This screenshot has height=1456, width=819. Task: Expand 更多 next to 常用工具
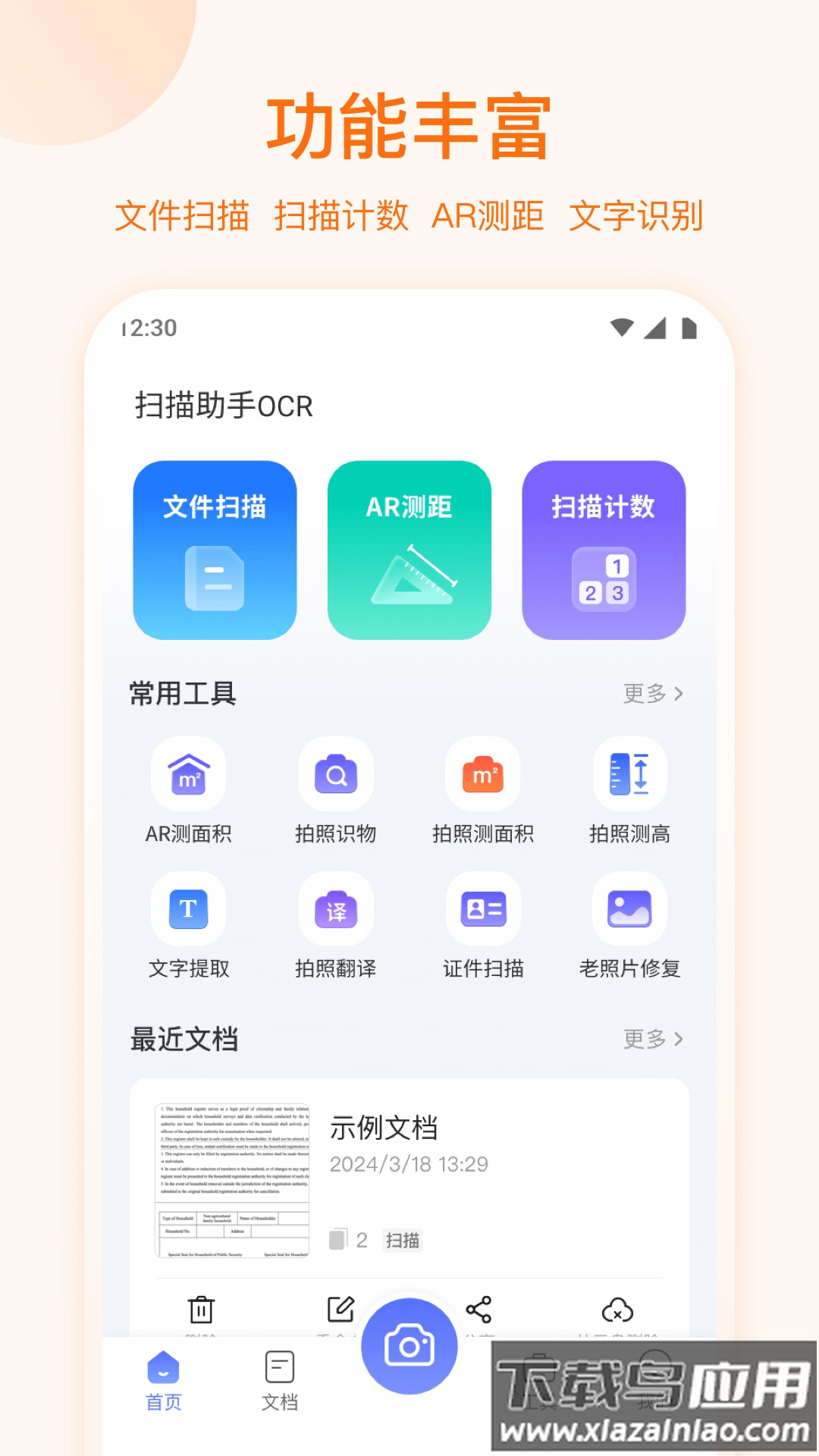[x=652, y=692]
